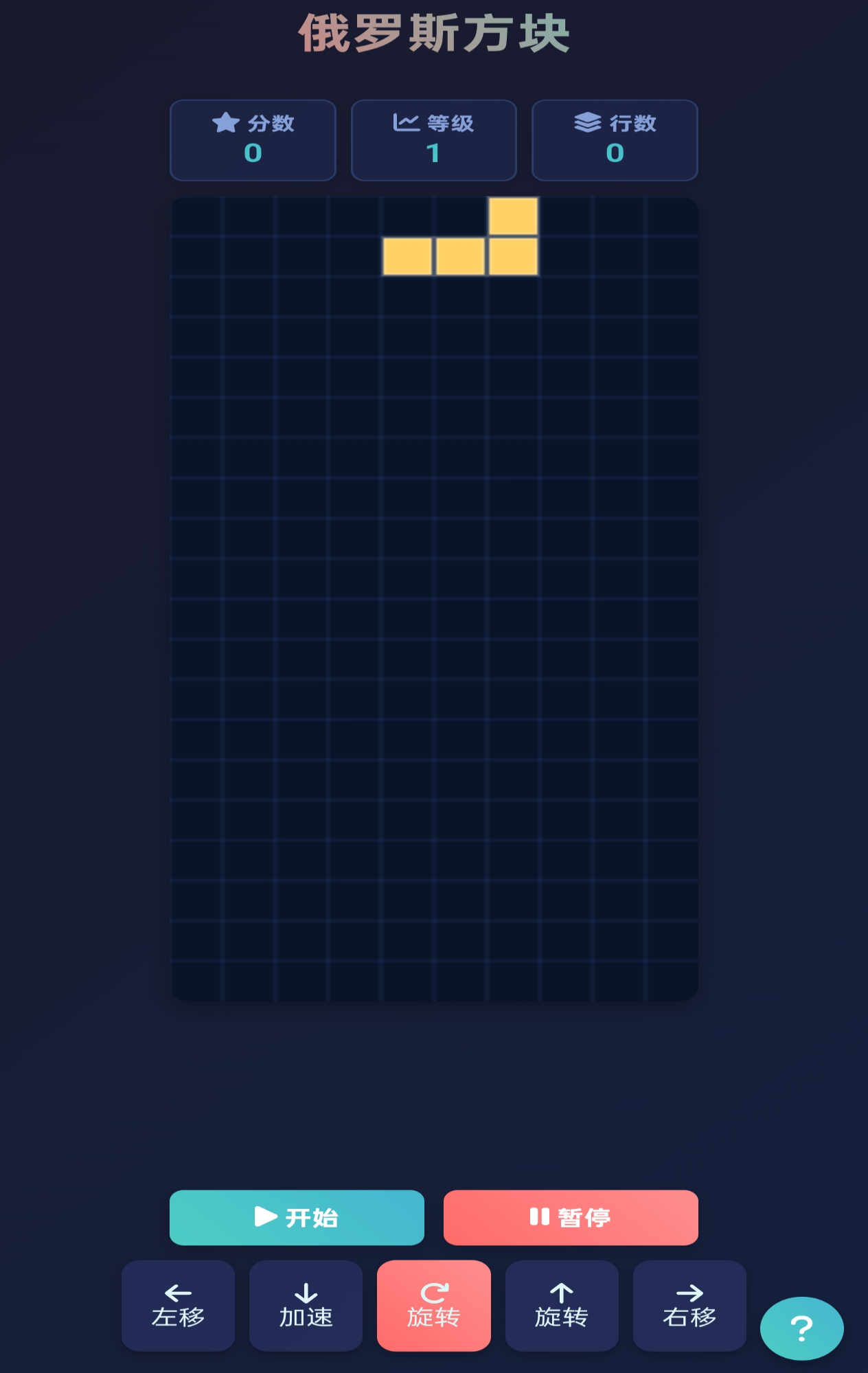Speed up the drop with 加速

pos(306,1305)
